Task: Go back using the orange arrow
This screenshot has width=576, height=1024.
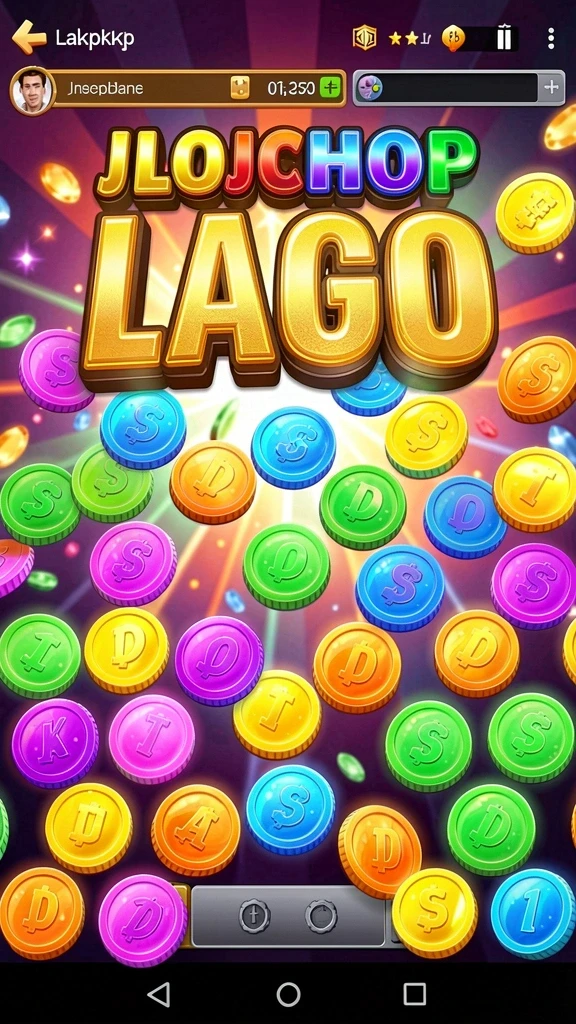Action: [x=29, y=37]
